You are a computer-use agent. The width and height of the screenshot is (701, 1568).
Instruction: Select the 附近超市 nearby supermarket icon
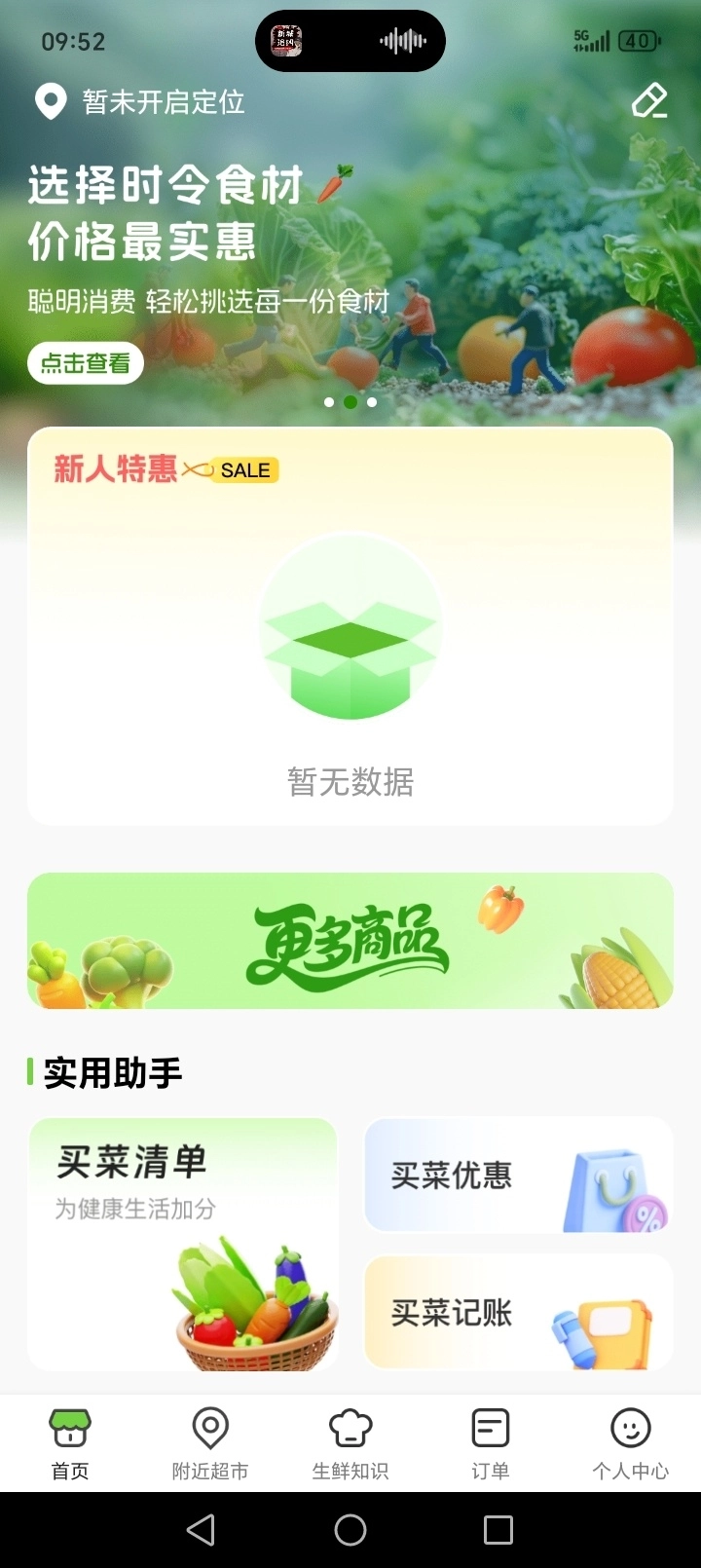click(x=209, y=1428)
